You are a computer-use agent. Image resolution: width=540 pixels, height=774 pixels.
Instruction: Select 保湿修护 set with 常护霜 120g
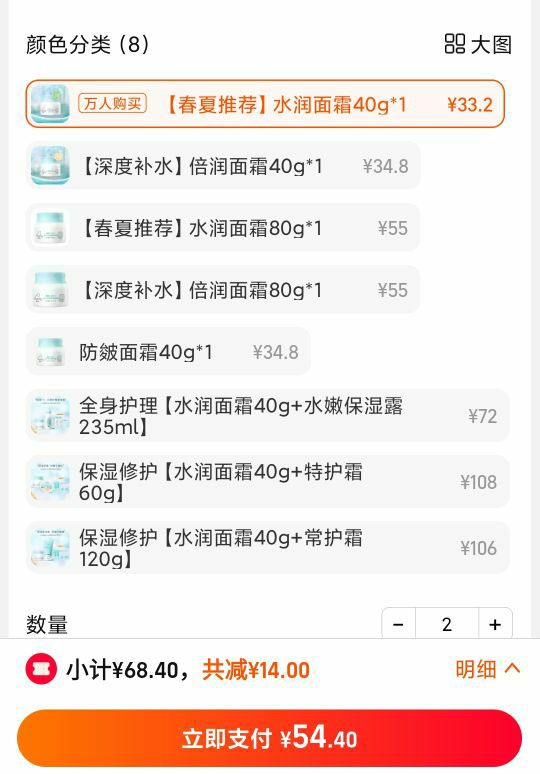[267, 547]
